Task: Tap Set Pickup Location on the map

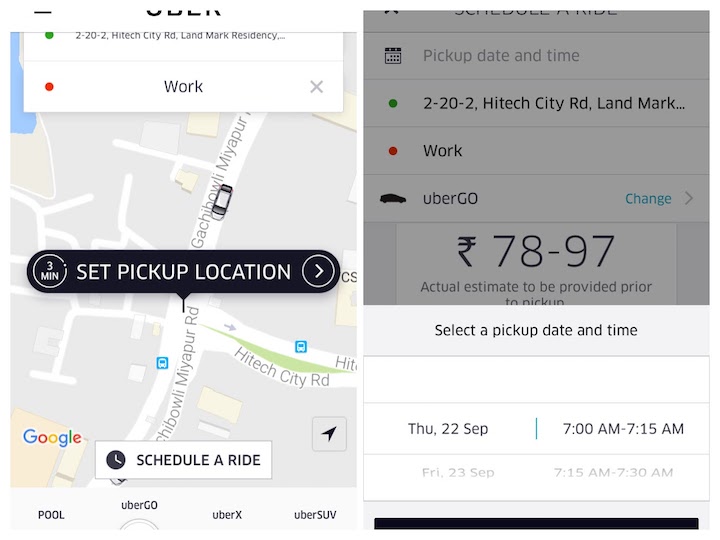Action: click(x=183, y=271)
